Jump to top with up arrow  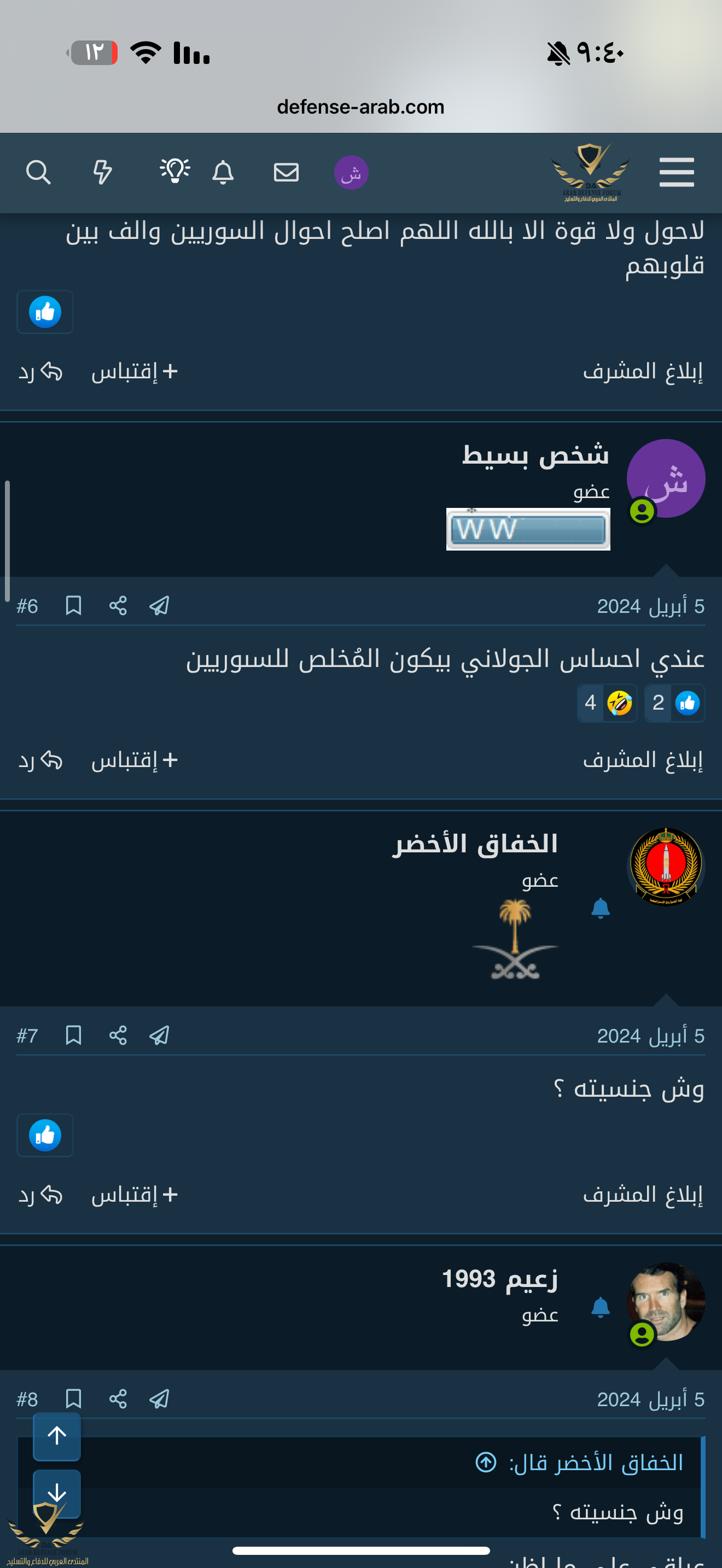pos(57,1436)
